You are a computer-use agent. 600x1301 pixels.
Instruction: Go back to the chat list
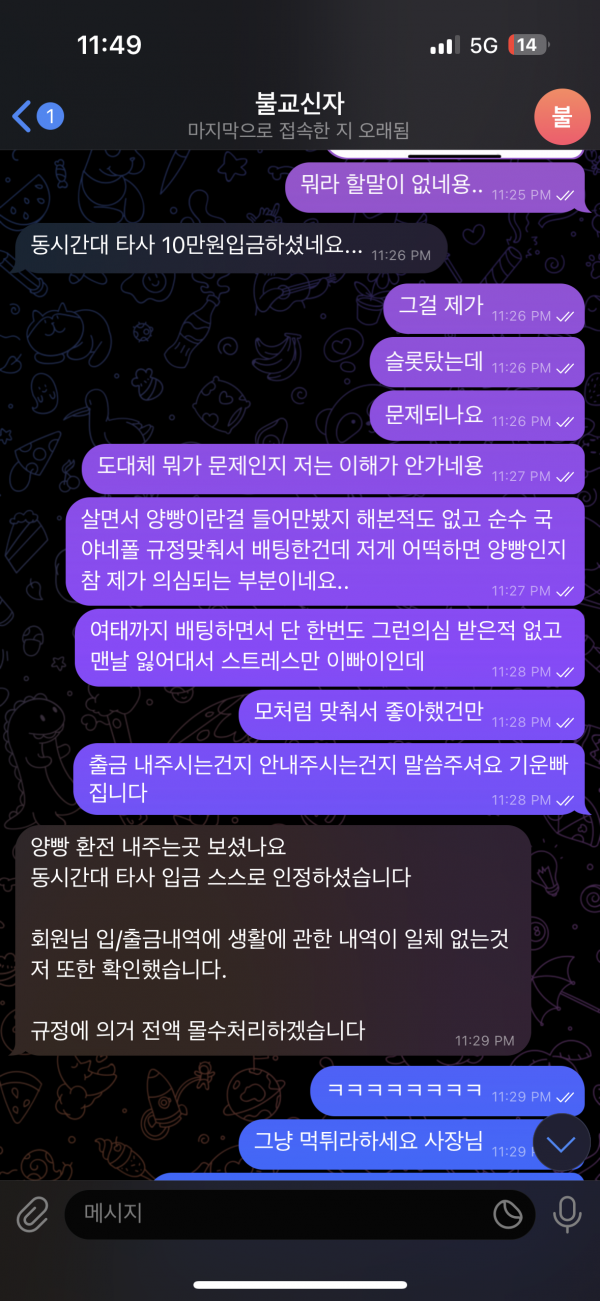35,116
